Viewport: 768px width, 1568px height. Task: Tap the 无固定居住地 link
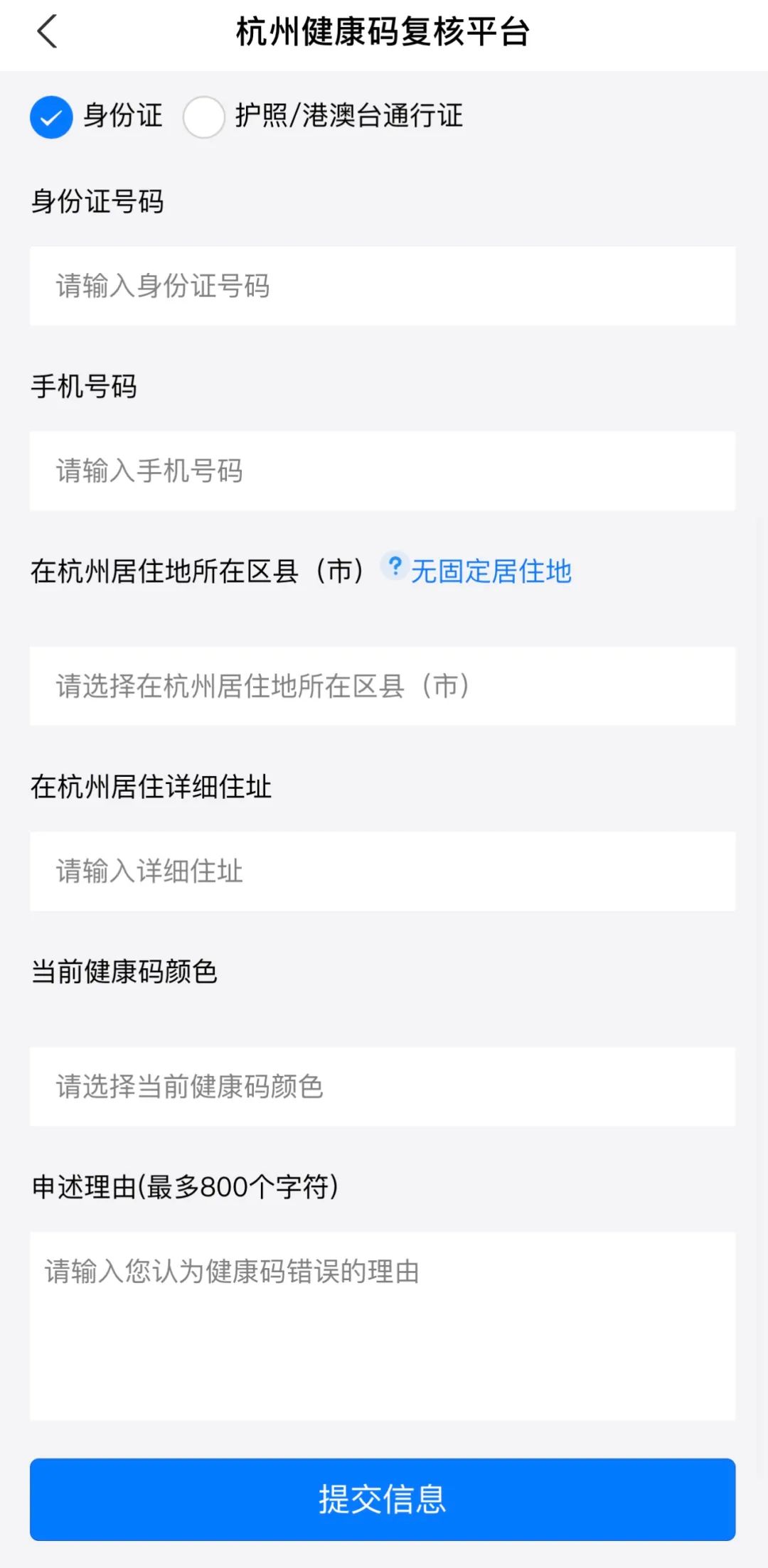click(491, 571)
